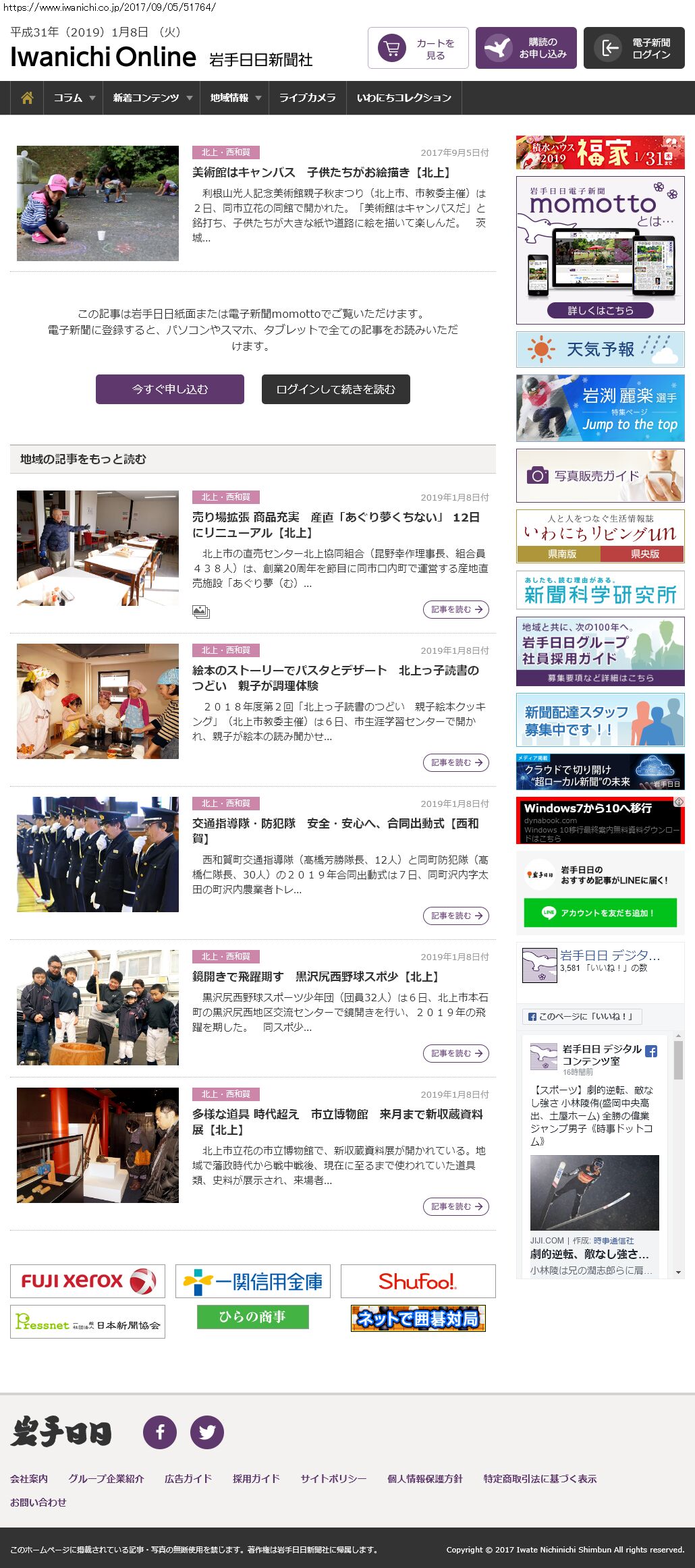The height and width of the screenshot is (1568, 695).
Task: Open the 天気予報 weather banner
Action: pyautogui.click(x=601, y=349)
